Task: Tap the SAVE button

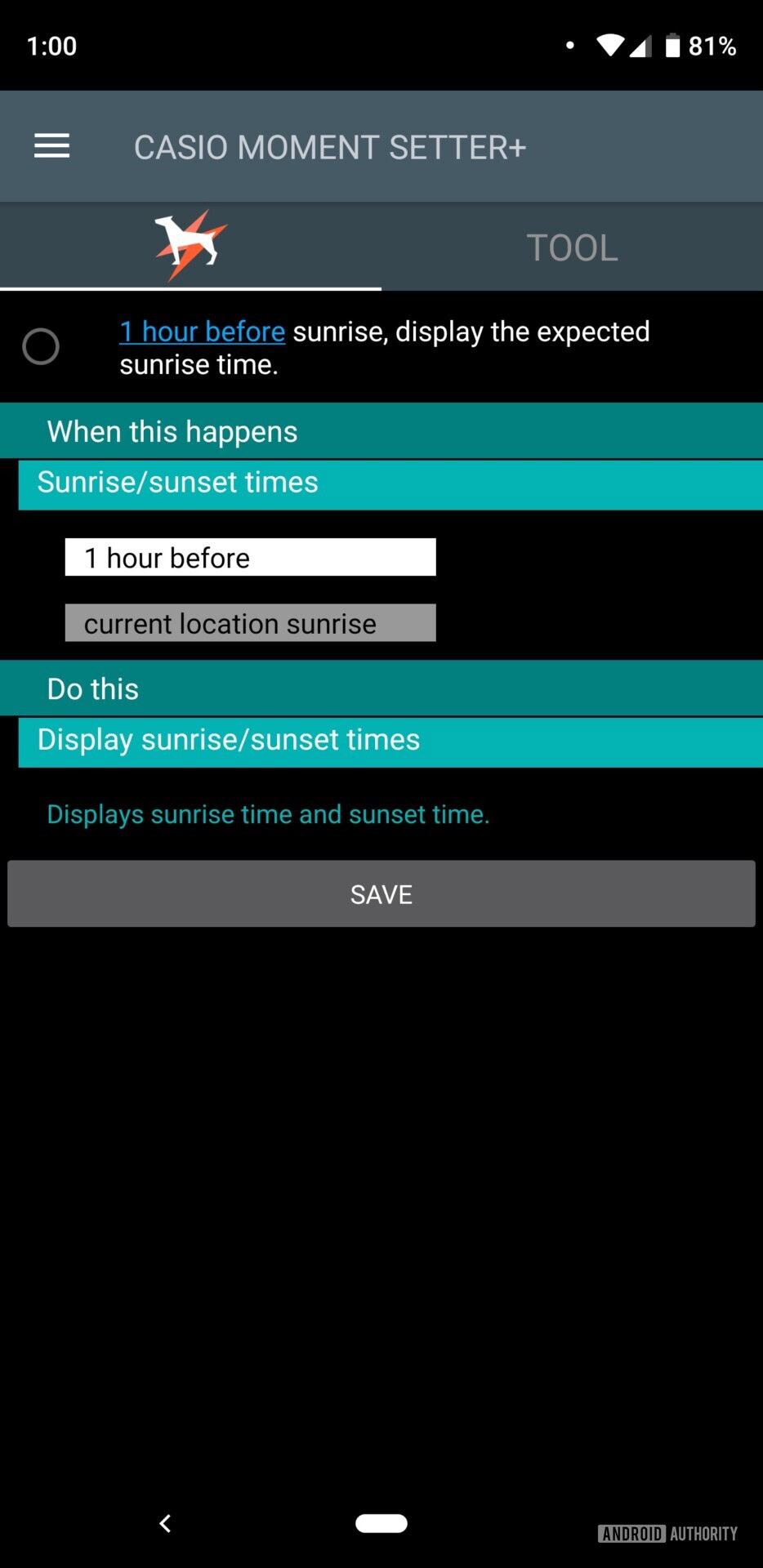Action: 381,893
